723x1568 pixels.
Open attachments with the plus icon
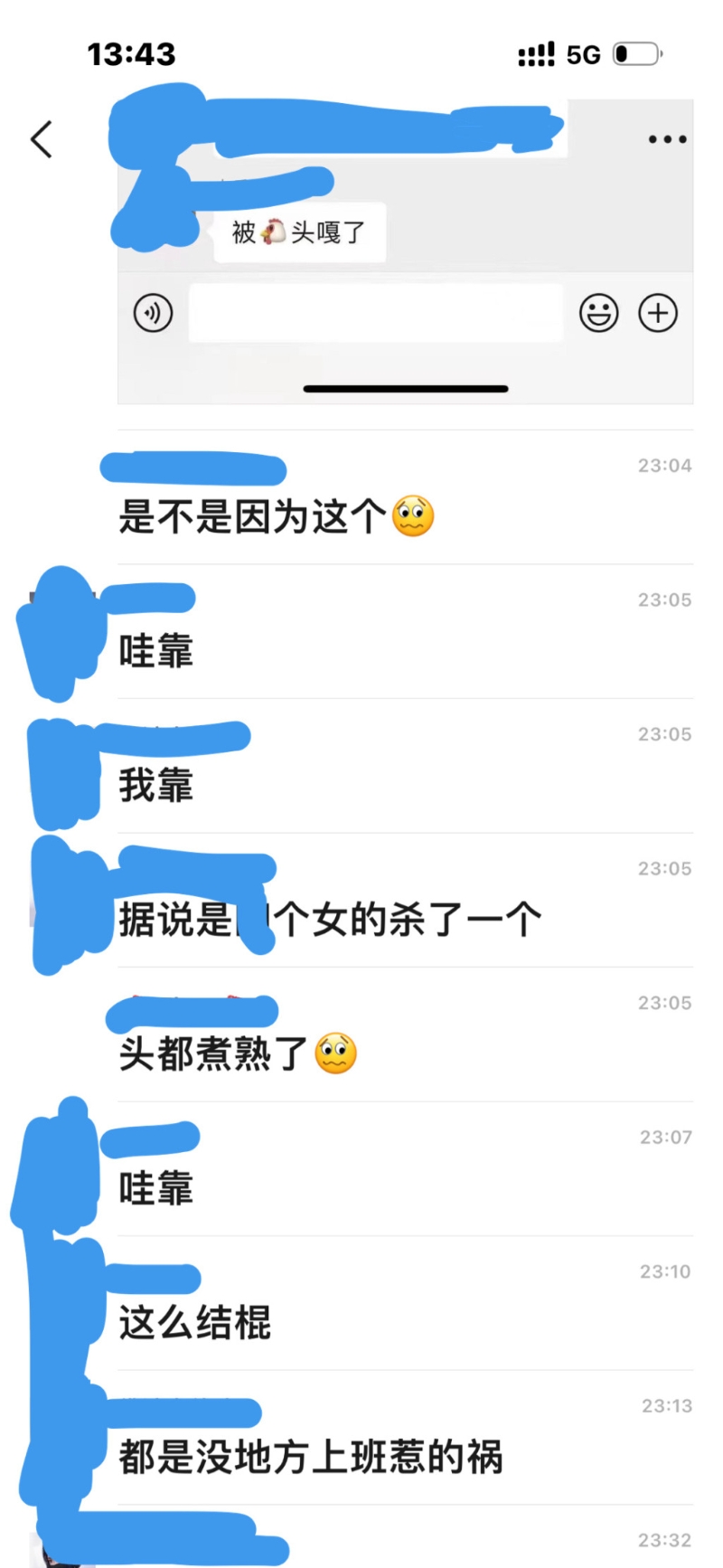tap(658, 312)
